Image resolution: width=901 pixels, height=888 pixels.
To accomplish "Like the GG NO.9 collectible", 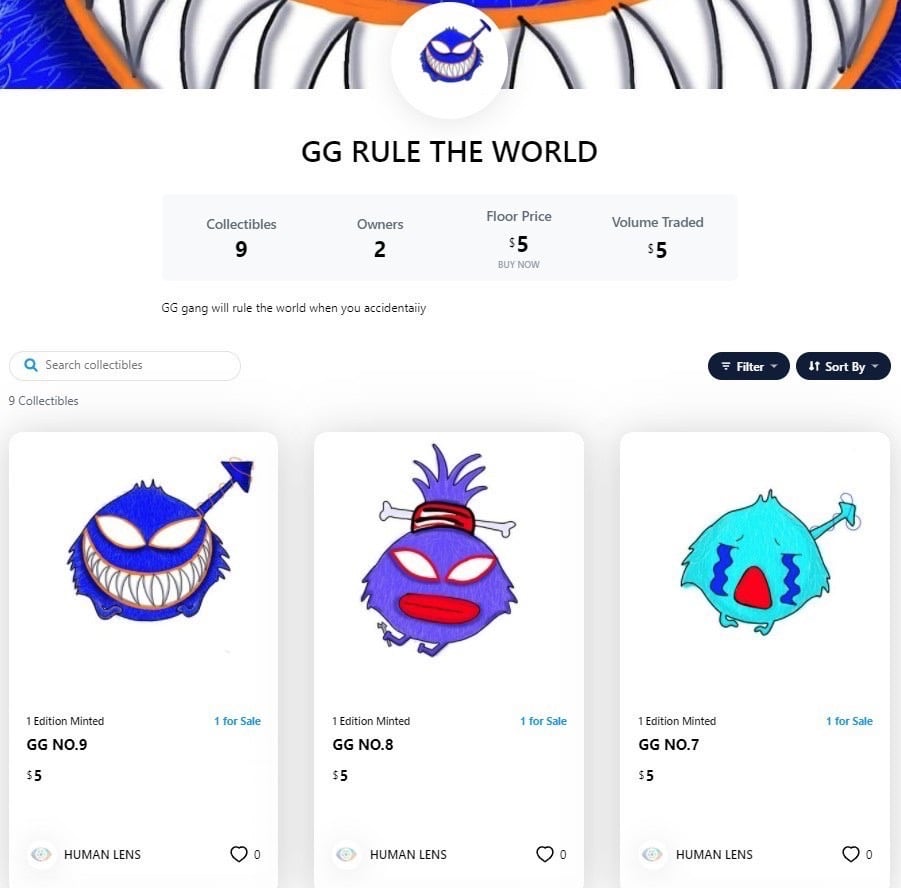I will [x=238, y=854].
